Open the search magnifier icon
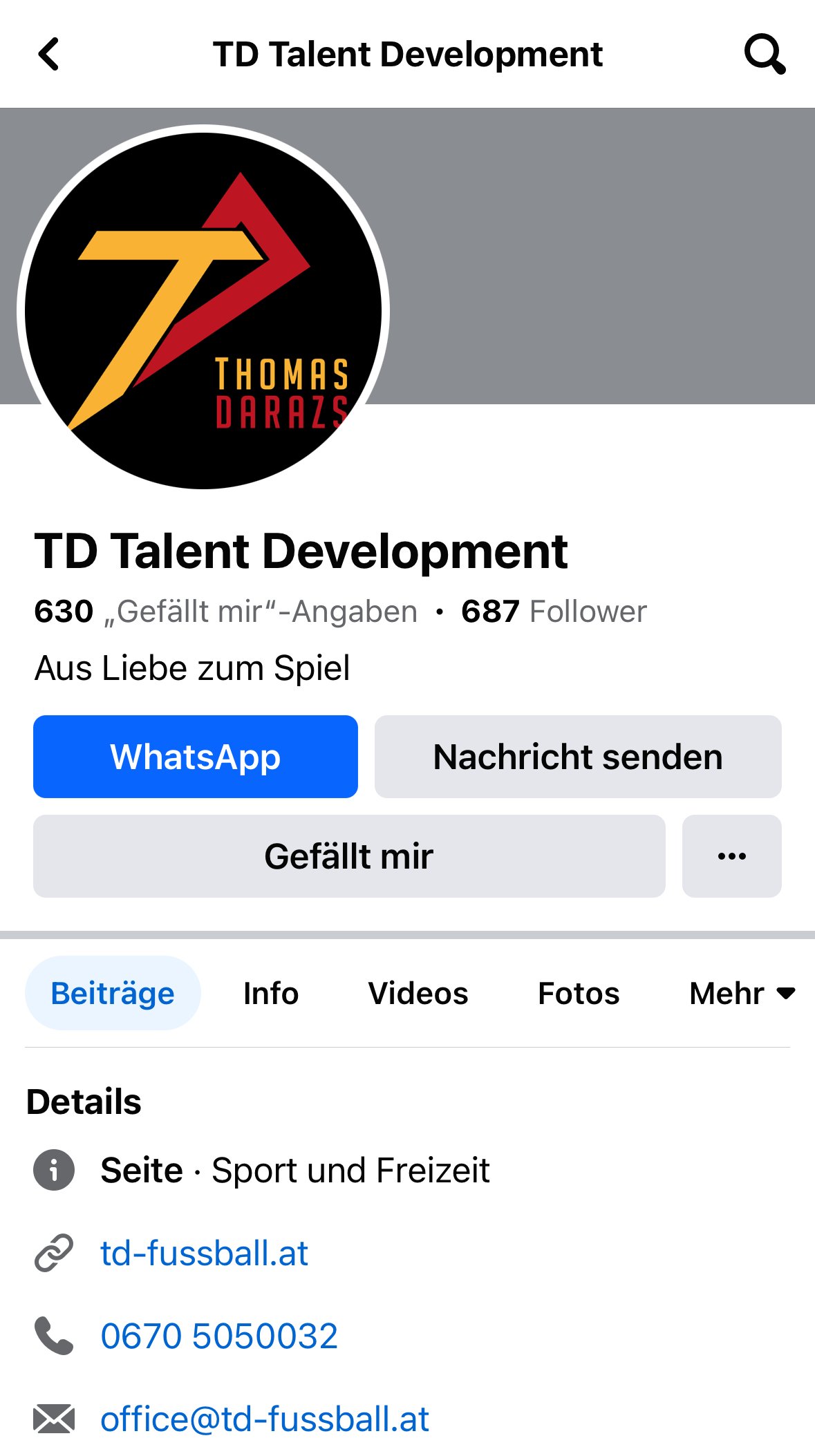 click(765, 54)
